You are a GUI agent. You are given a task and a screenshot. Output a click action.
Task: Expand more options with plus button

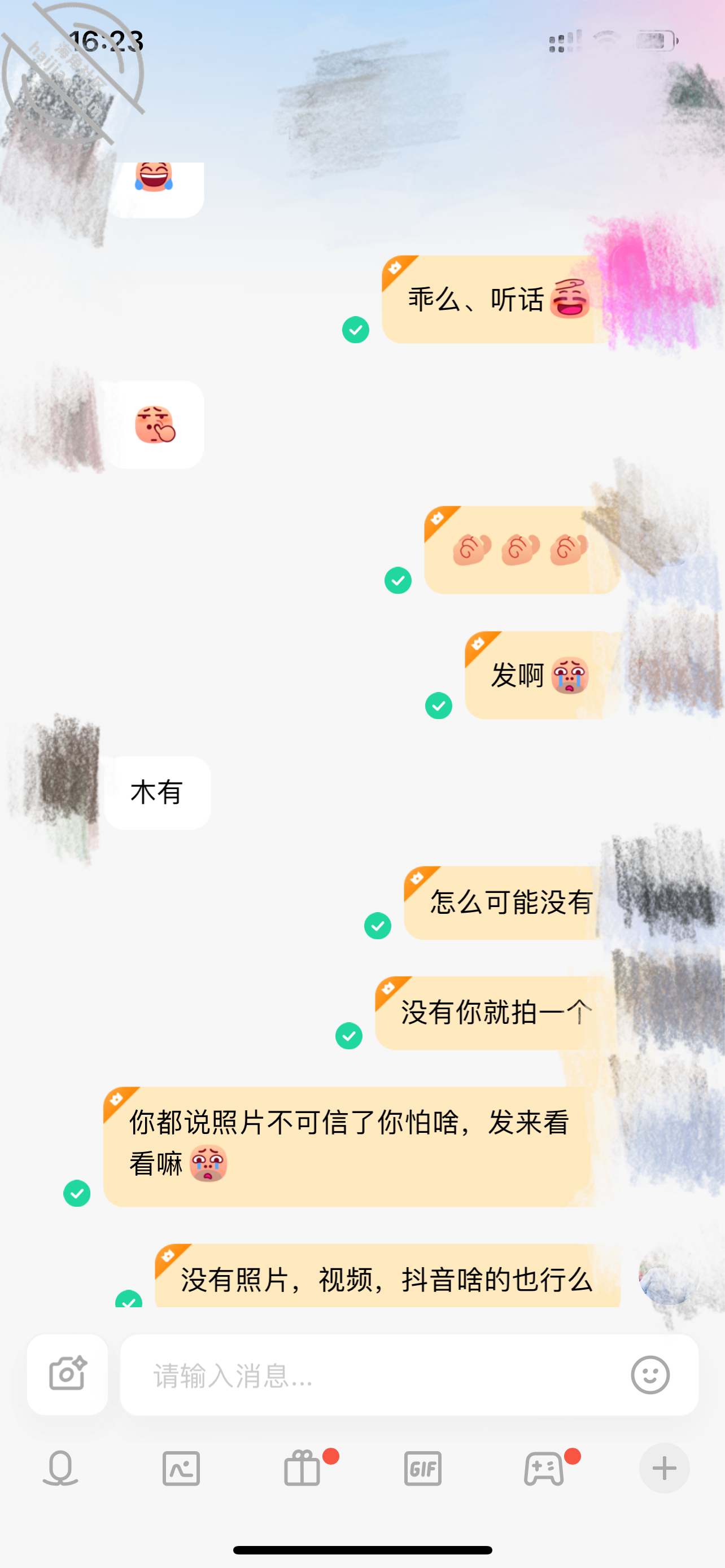tap(664, 1468)
